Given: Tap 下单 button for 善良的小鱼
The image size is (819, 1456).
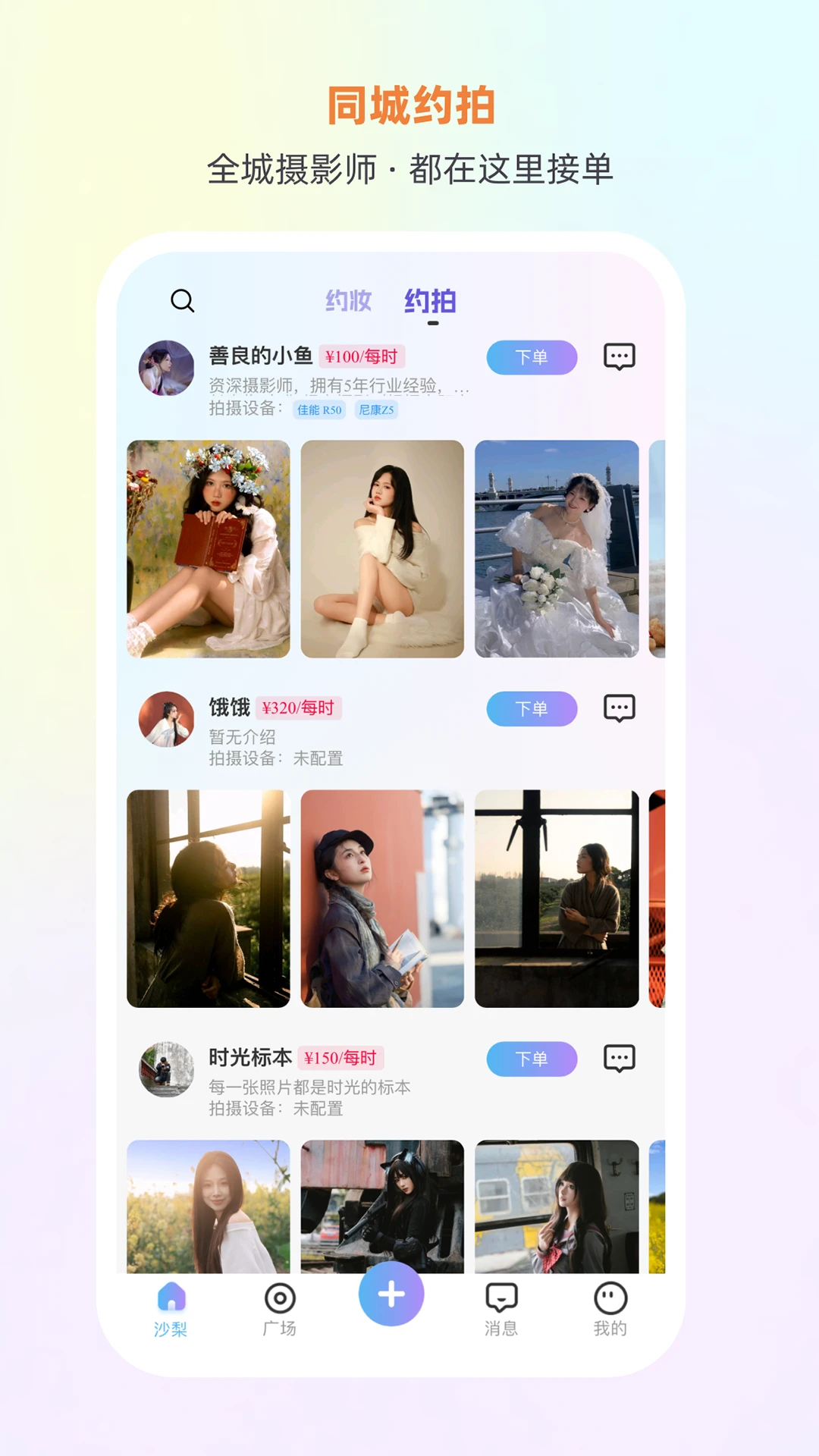Looking at the screenshot, I should pyautogui.click(x=531, y=357).
